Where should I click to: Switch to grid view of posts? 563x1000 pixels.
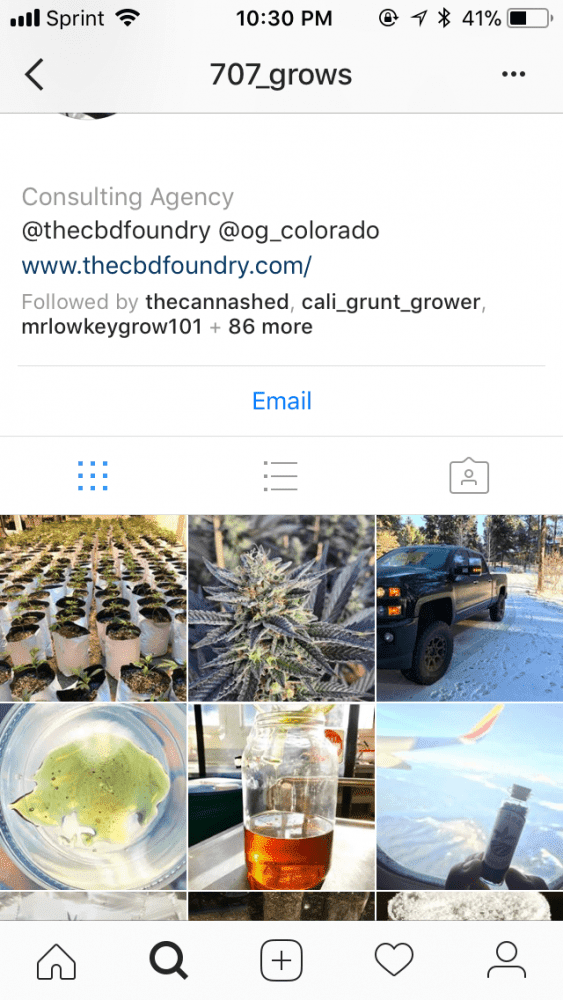[x=93, y=476]
